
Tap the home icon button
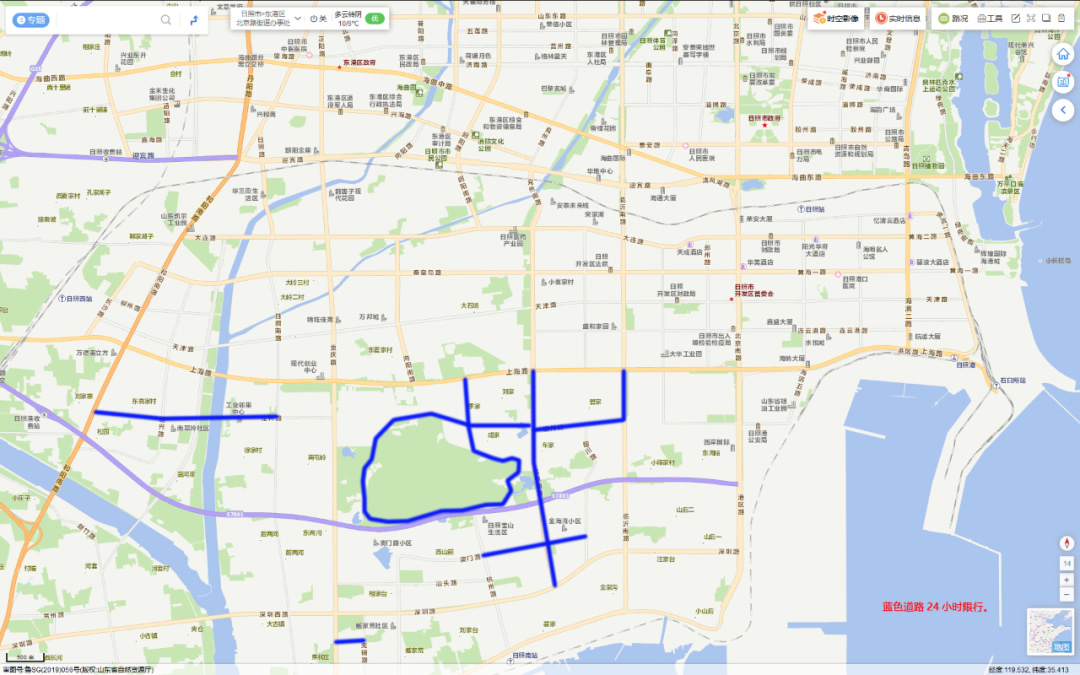[x=1063, y=54]
